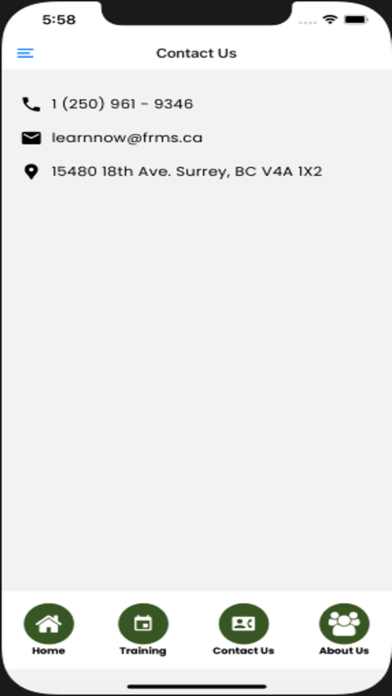Viewport: 392px width, 696px height.
Task: Call the number 1 (250) 961 - 9346
Action: (x=122, y=104)
